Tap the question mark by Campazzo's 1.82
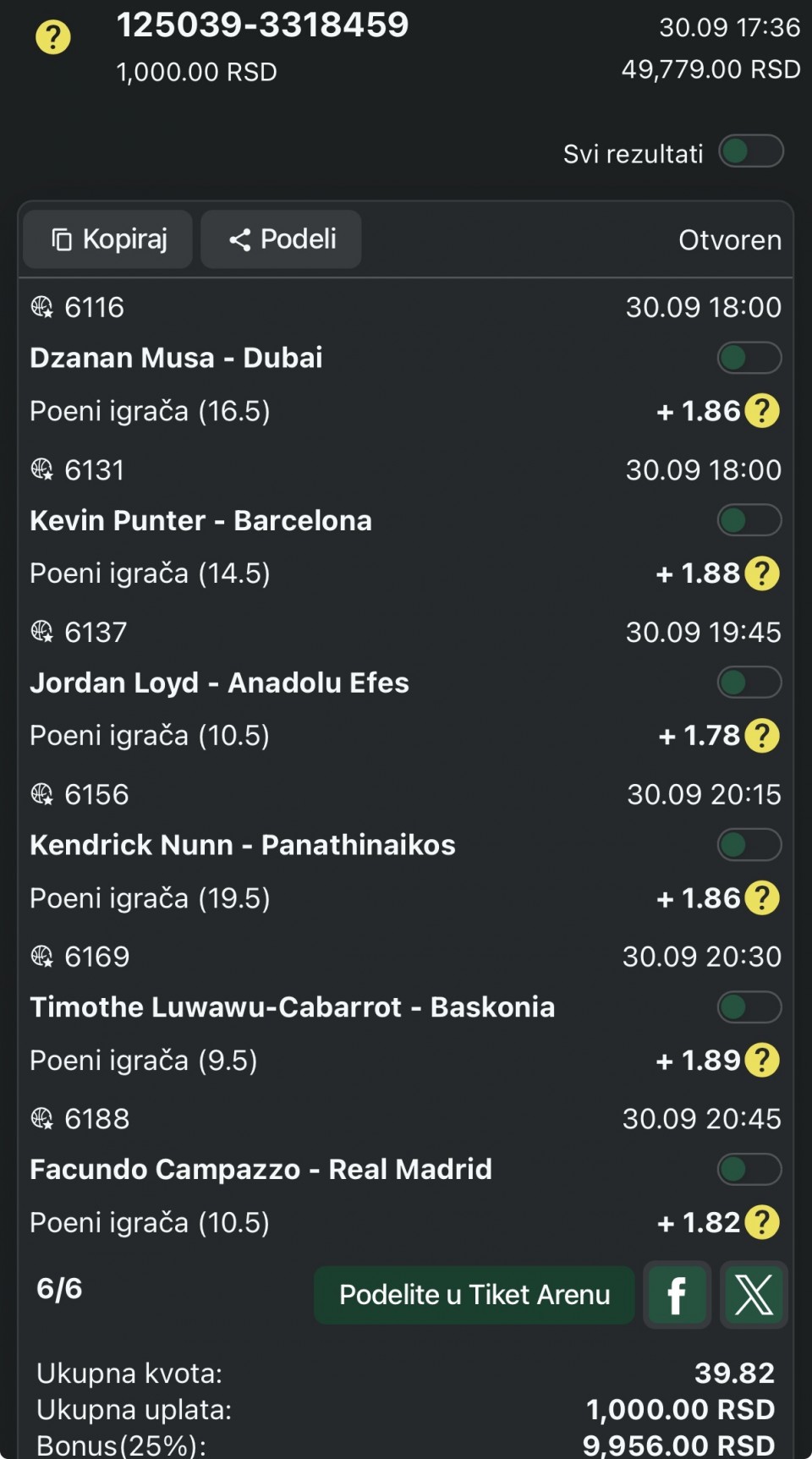812x1459 pixels. (762, 1223)
